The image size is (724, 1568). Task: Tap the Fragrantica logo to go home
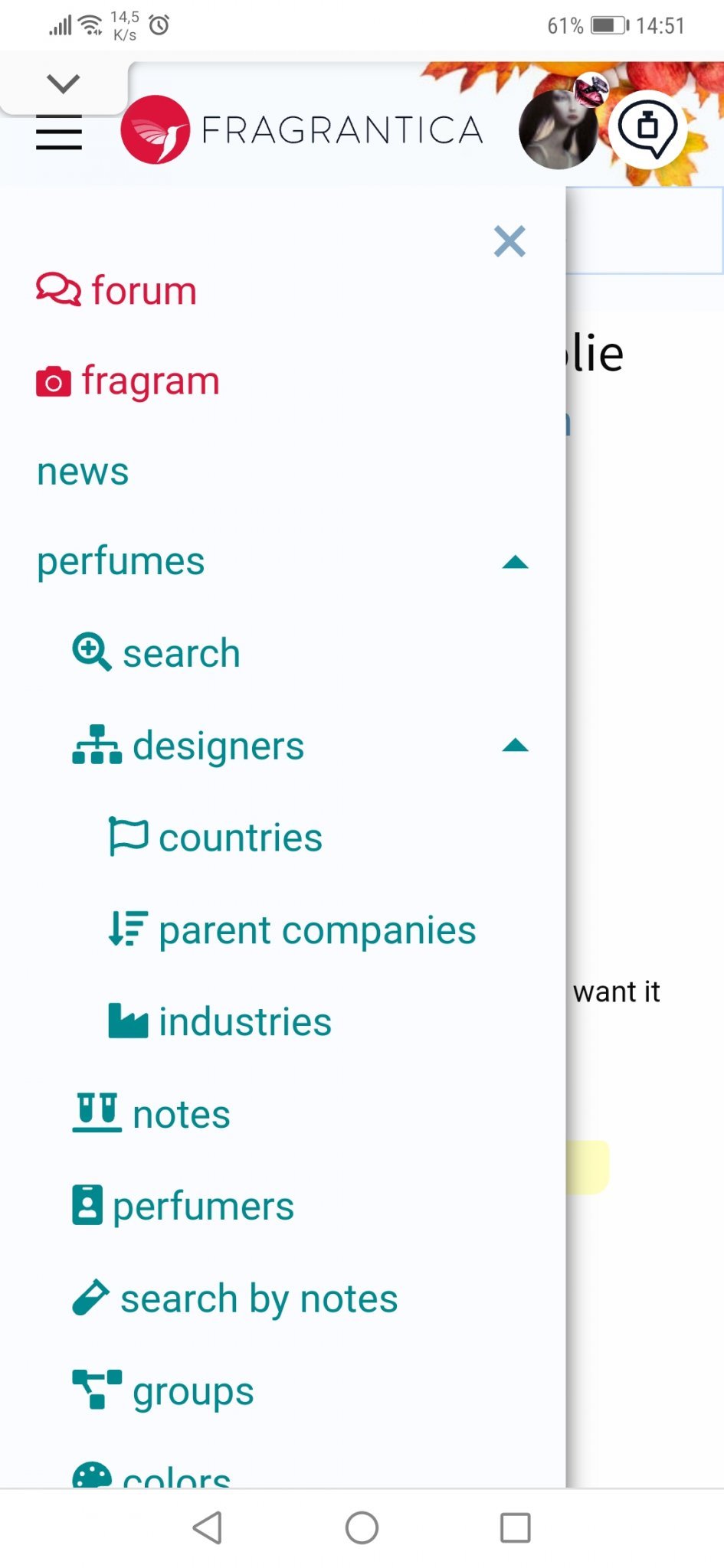tap(303, 130)
